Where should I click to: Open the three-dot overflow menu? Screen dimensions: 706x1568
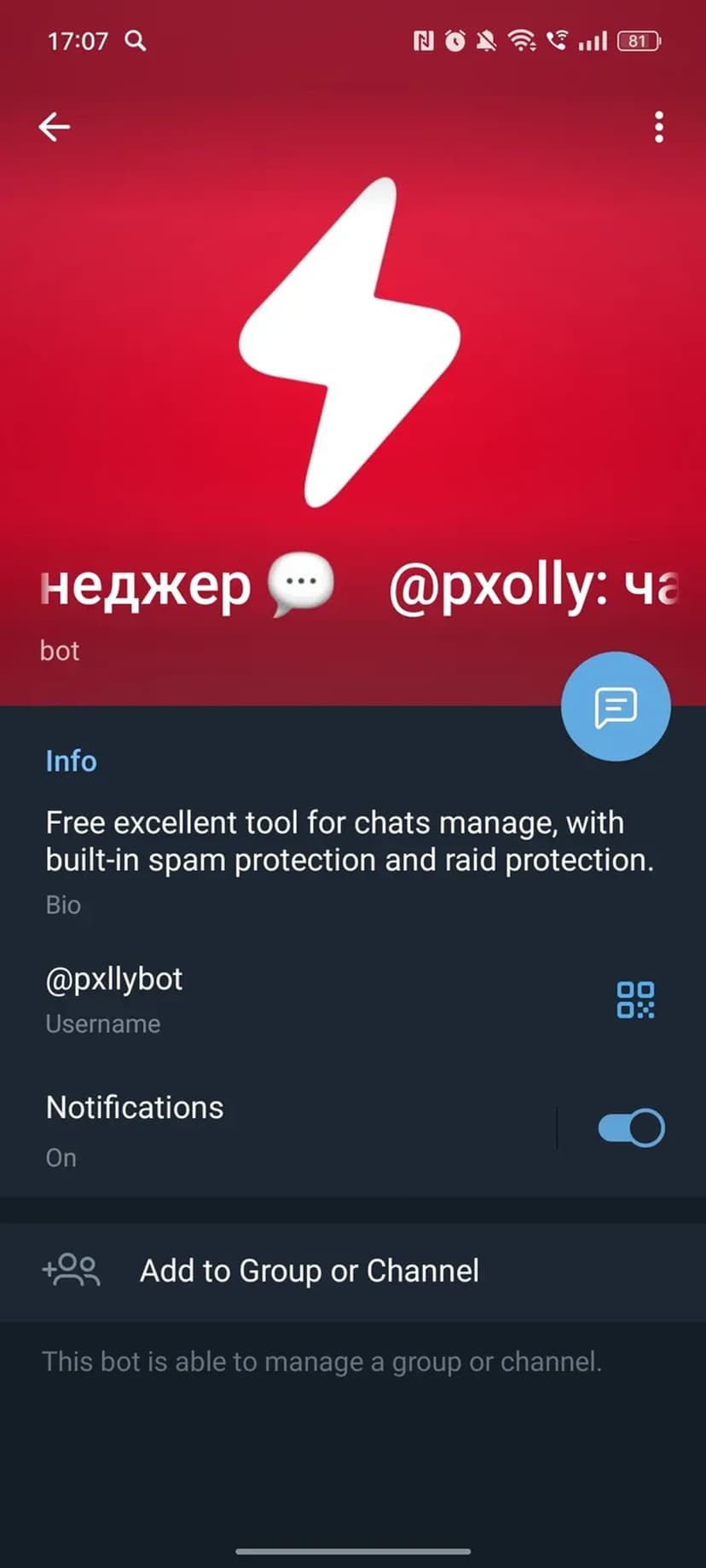658,127
